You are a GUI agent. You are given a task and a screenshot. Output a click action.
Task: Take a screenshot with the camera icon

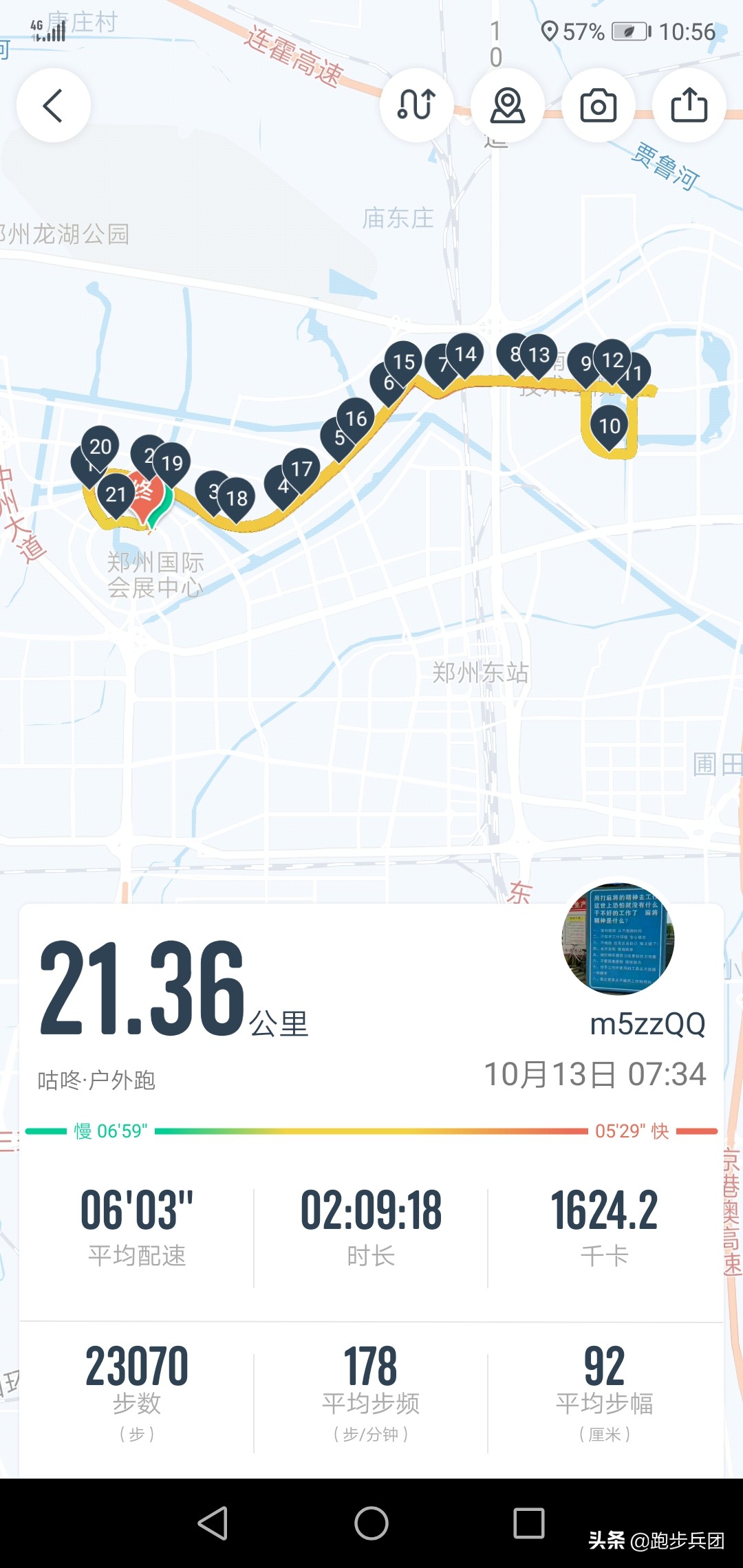[598, 105]
